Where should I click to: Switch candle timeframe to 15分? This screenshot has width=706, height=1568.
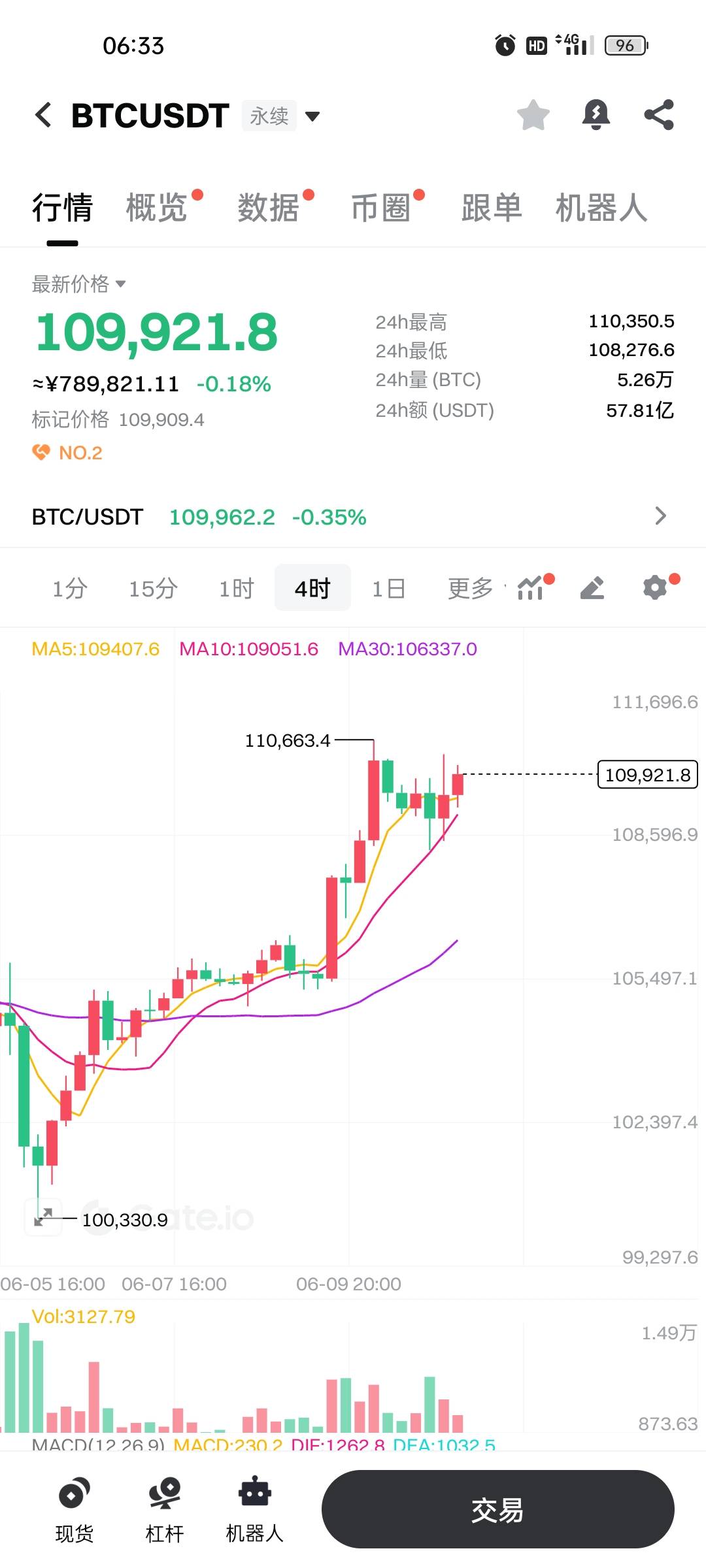152,587
